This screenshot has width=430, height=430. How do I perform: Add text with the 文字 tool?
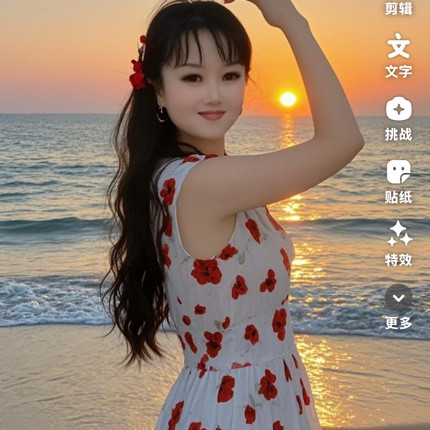click(x=399, y=55)
